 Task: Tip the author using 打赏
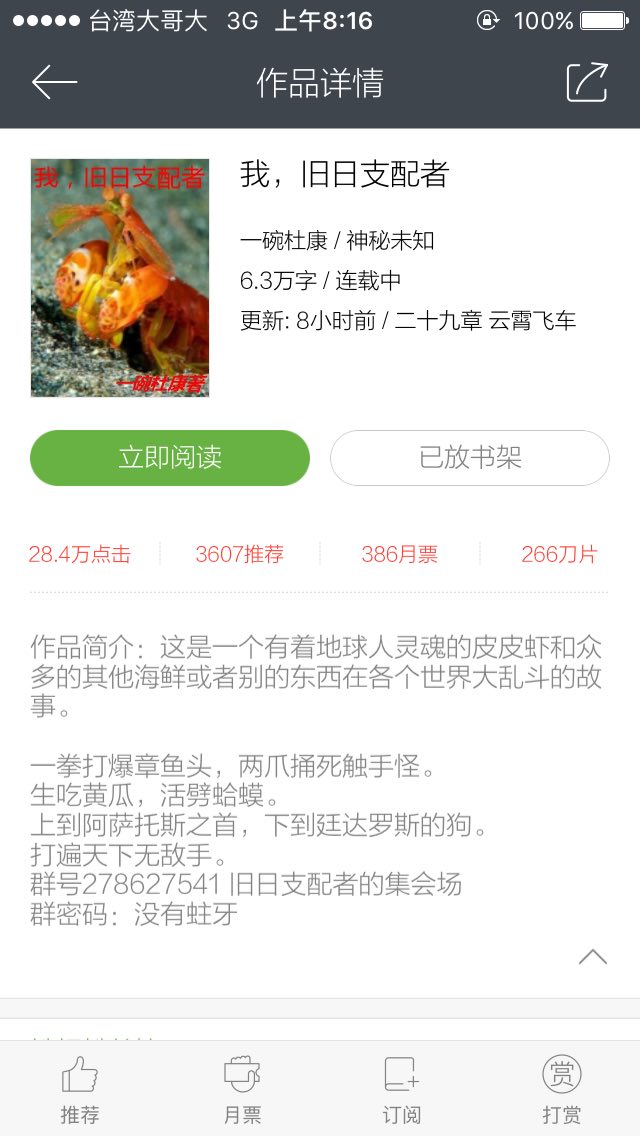[561, 1090]
